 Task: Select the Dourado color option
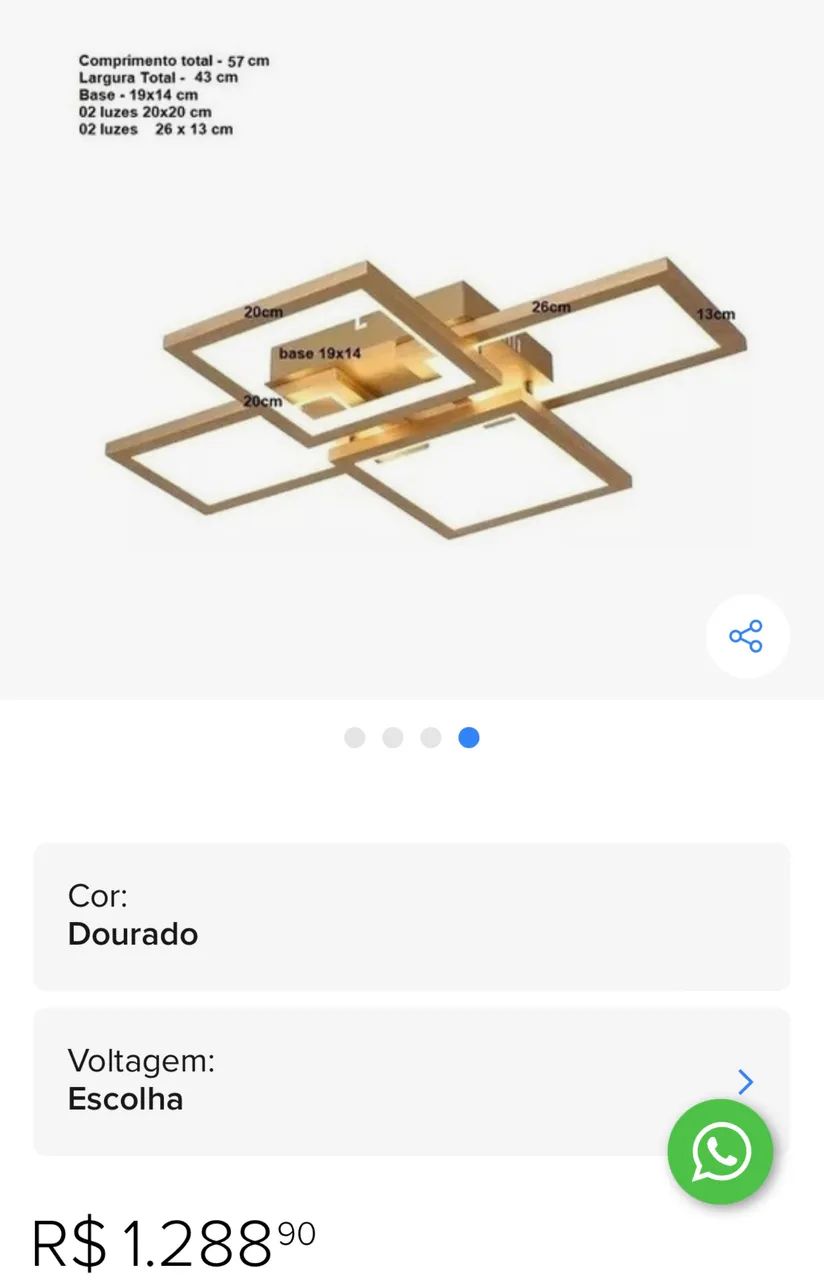[411, 917]
